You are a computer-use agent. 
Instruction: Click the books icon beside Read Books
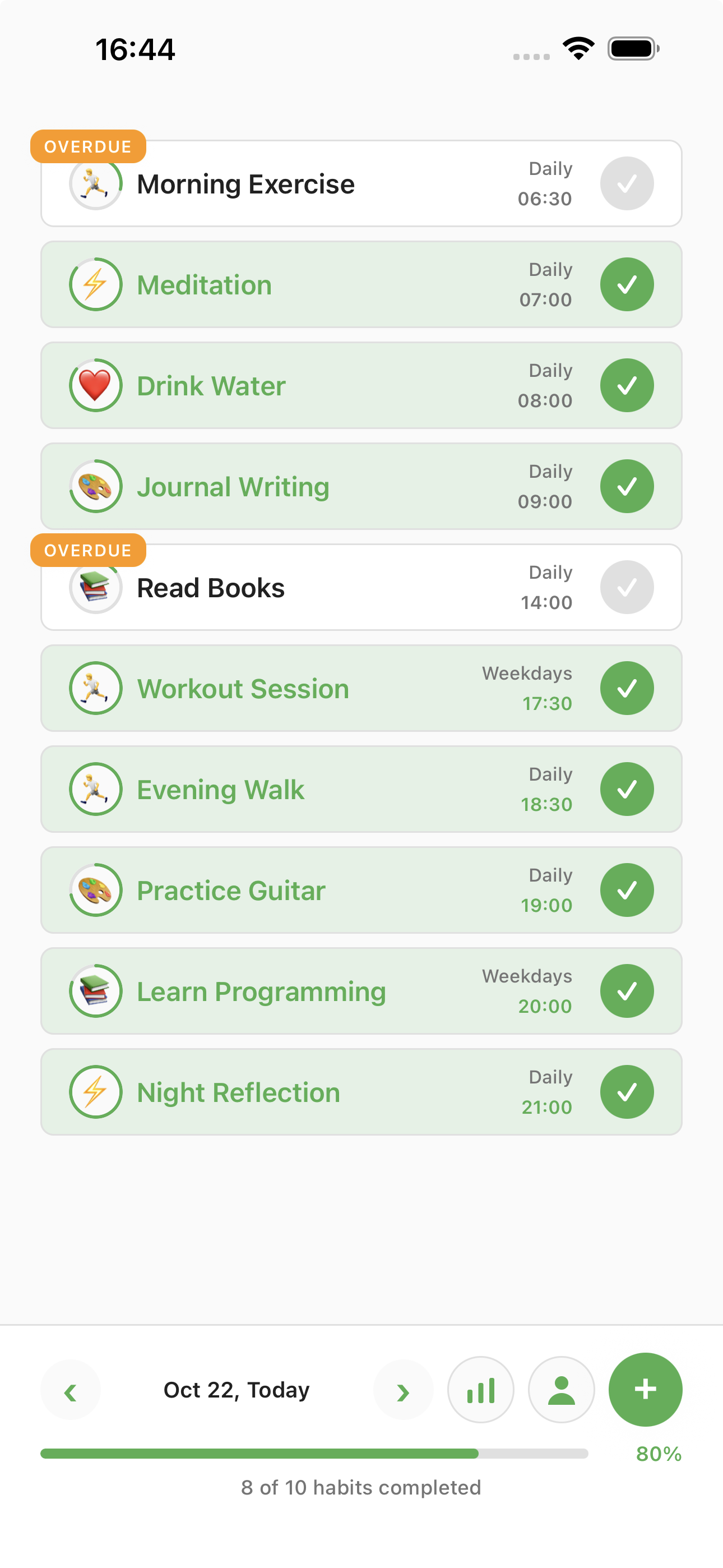tap(95, 587)
